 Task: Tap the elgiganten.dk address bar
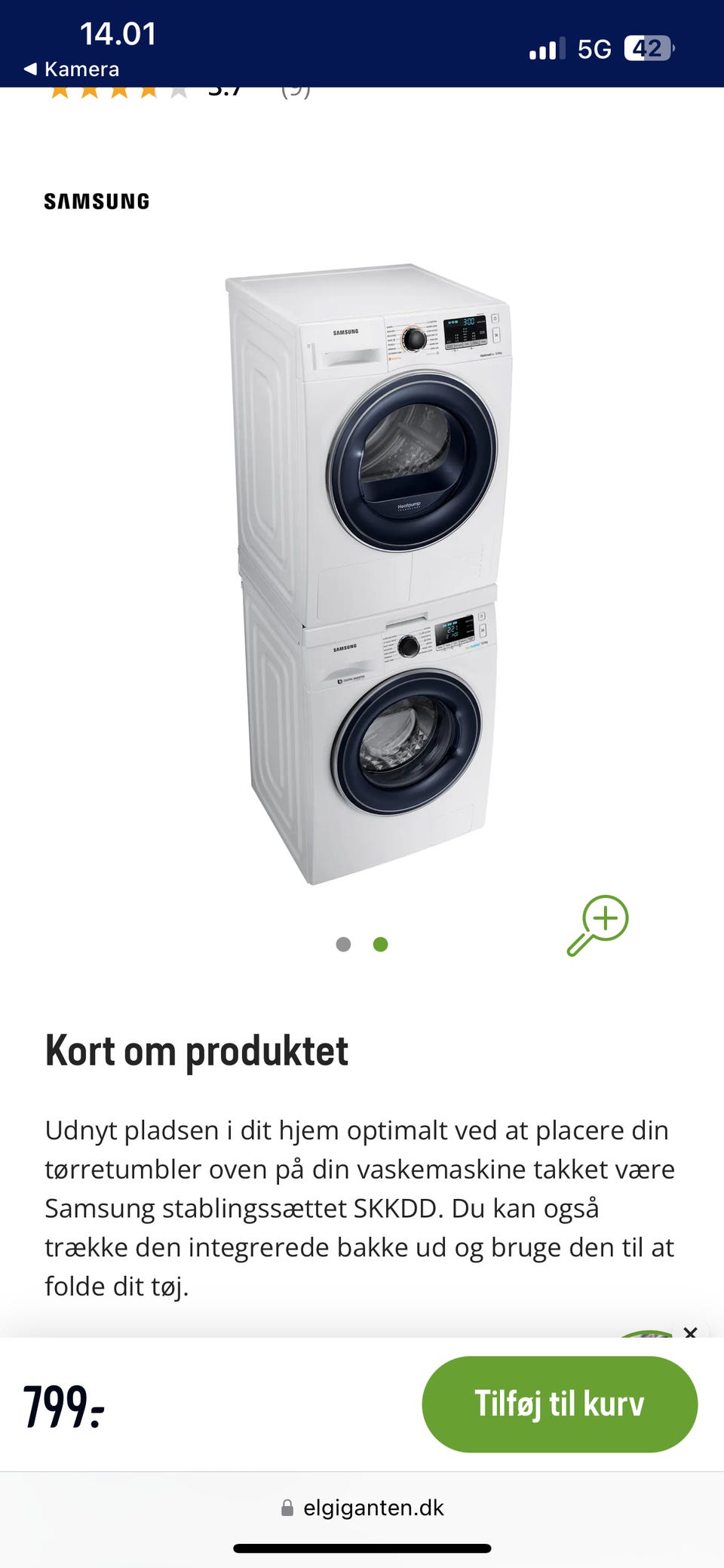(x=362, y=1508)
